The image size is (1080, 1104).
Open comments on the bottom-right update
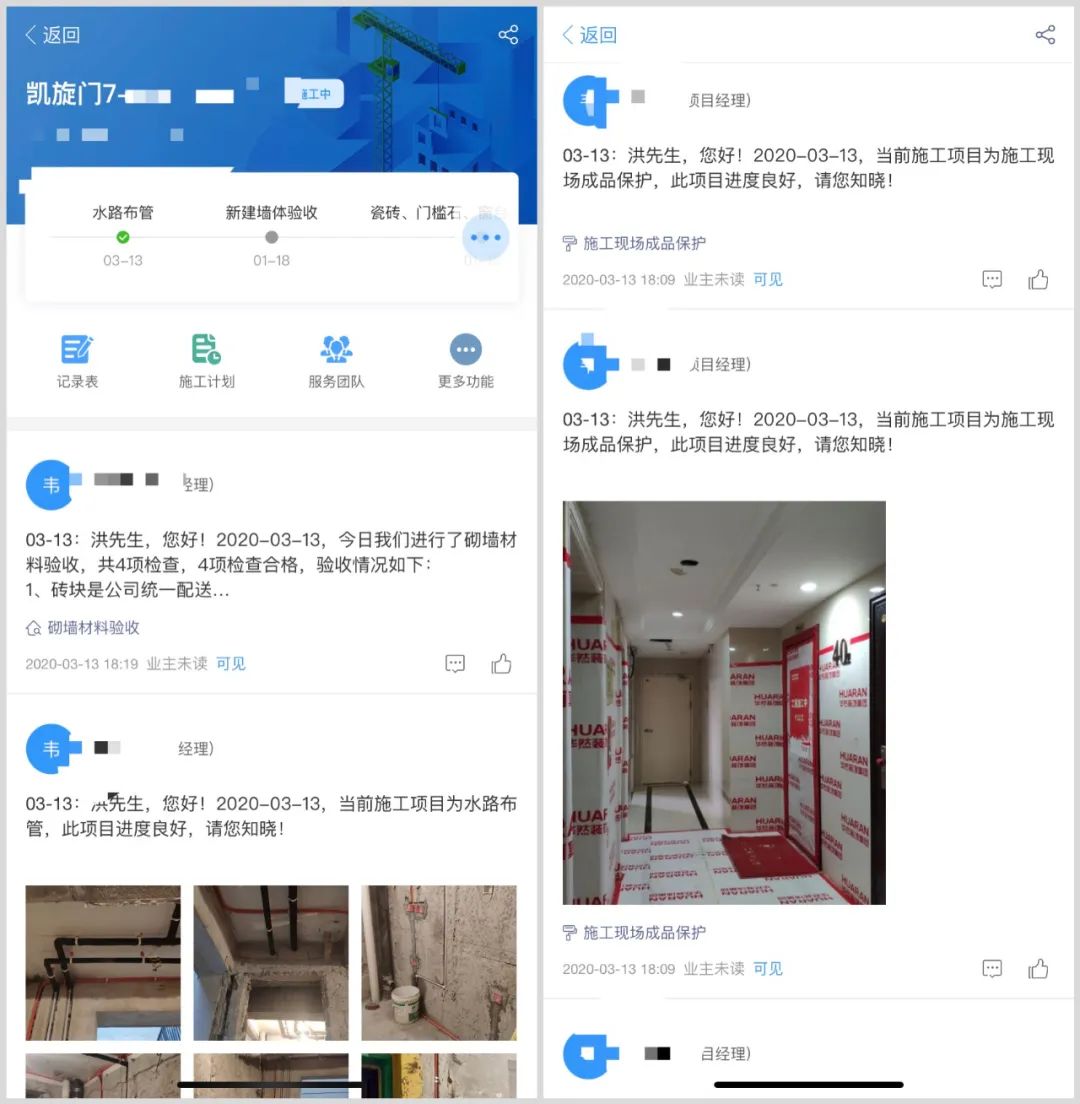coord(992,968)
